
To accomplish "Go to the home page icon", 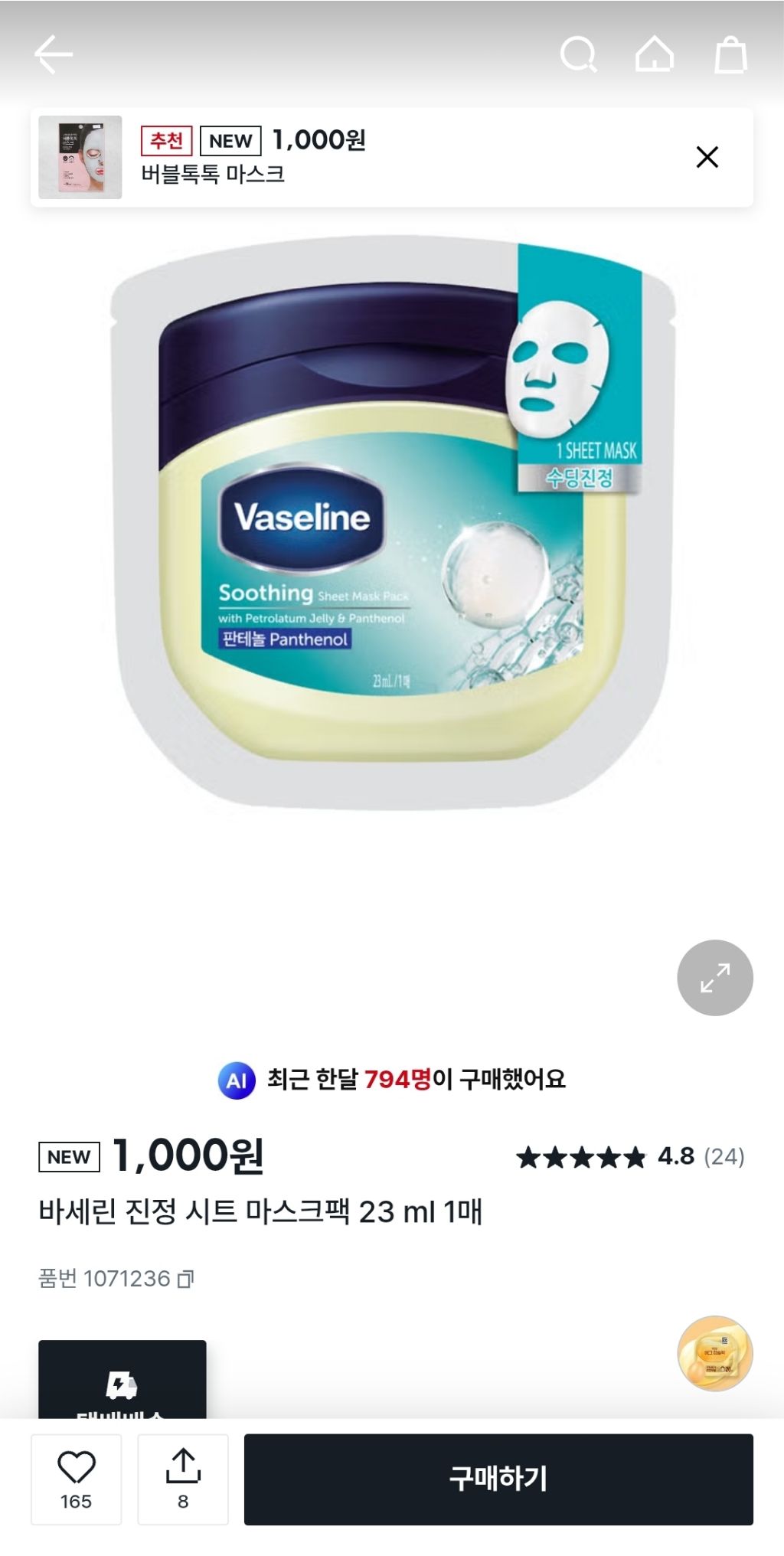I will pyautogui.click(x=655, y=54).
